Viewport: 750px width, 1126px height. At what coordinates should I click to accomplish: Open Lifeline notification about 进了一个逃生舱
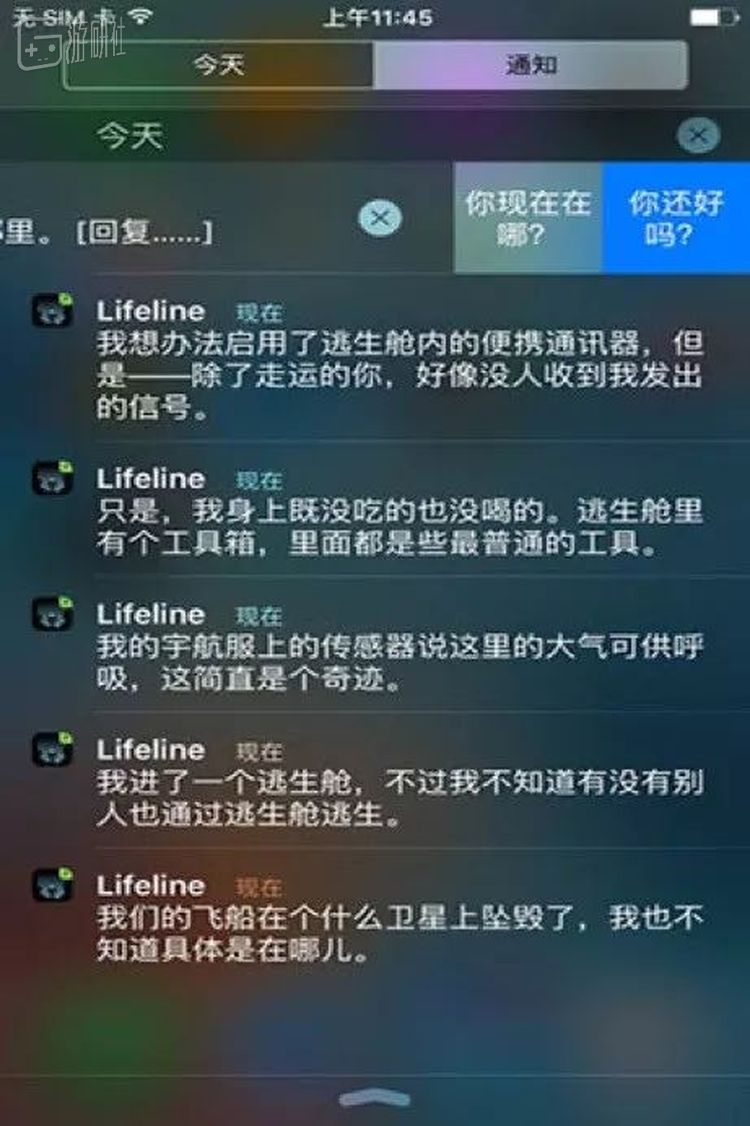pyautogui.click(x=400, y=784)
